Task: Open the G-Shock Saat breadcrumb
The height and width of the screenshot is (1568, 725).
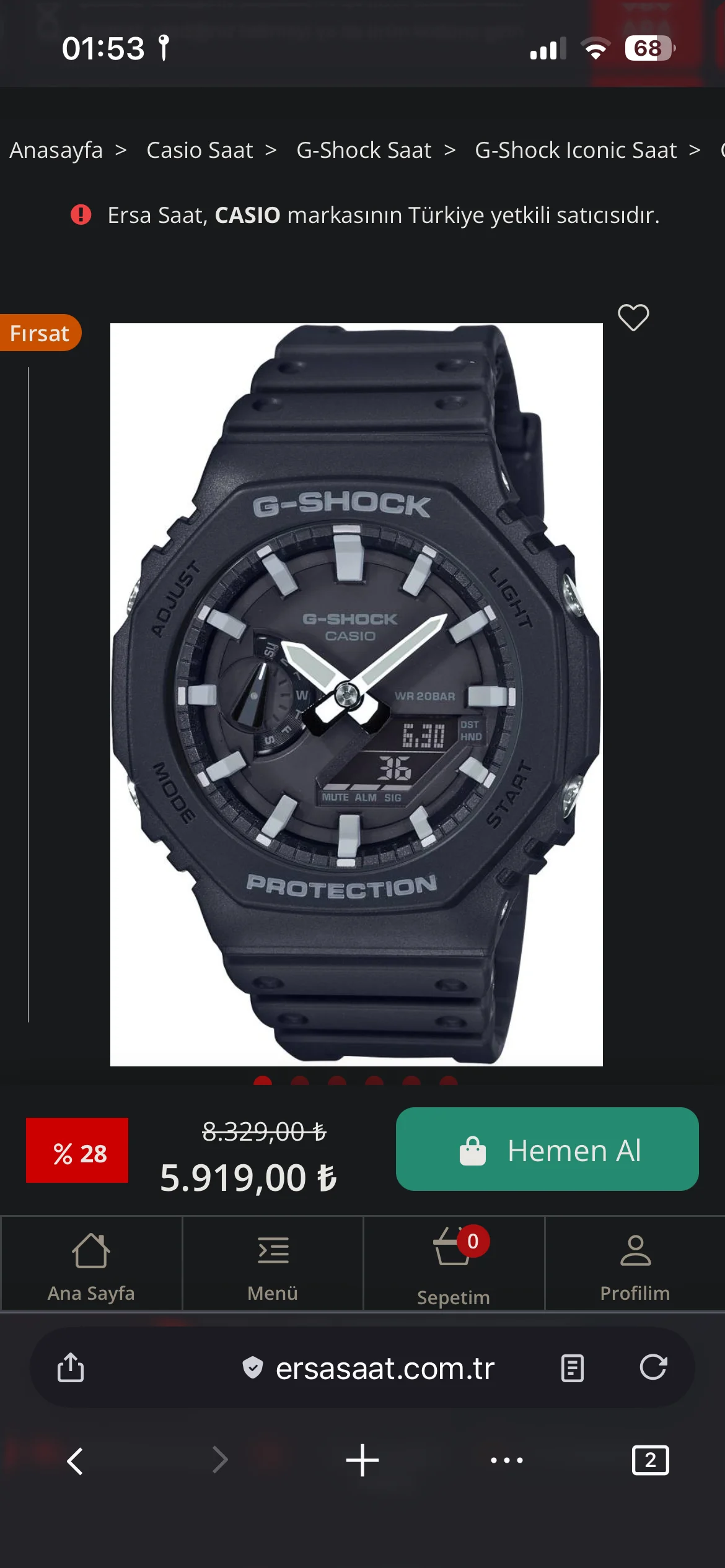Action: [x=364, y=150]
